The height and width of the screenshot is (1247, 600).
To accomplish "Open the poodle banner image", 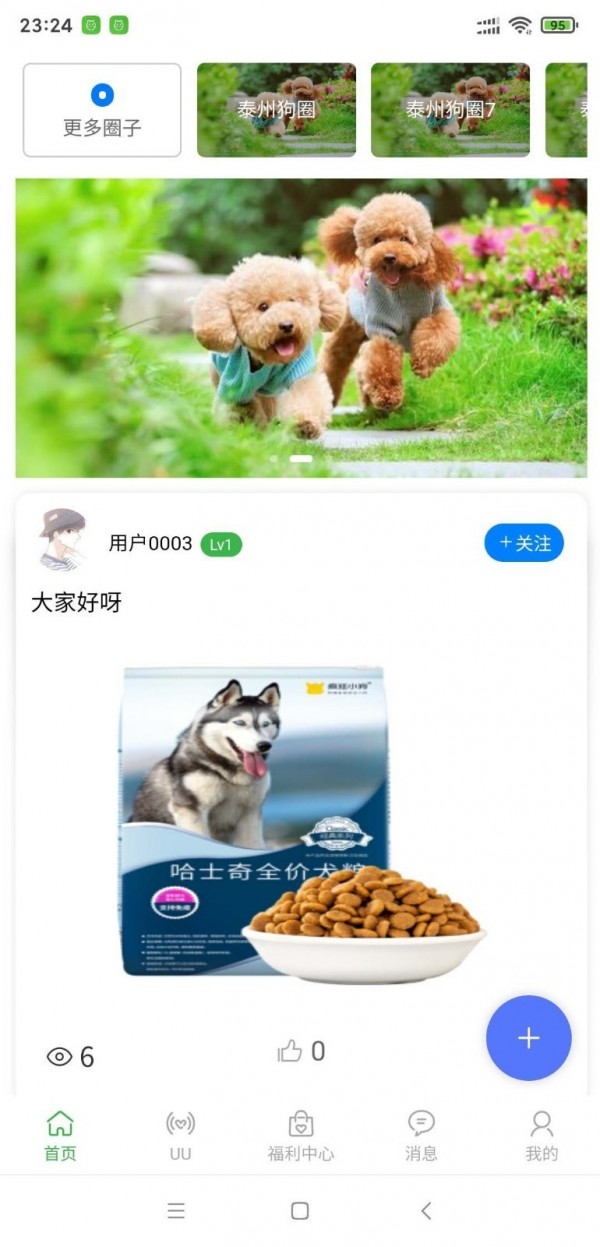I will click(300, 328).
